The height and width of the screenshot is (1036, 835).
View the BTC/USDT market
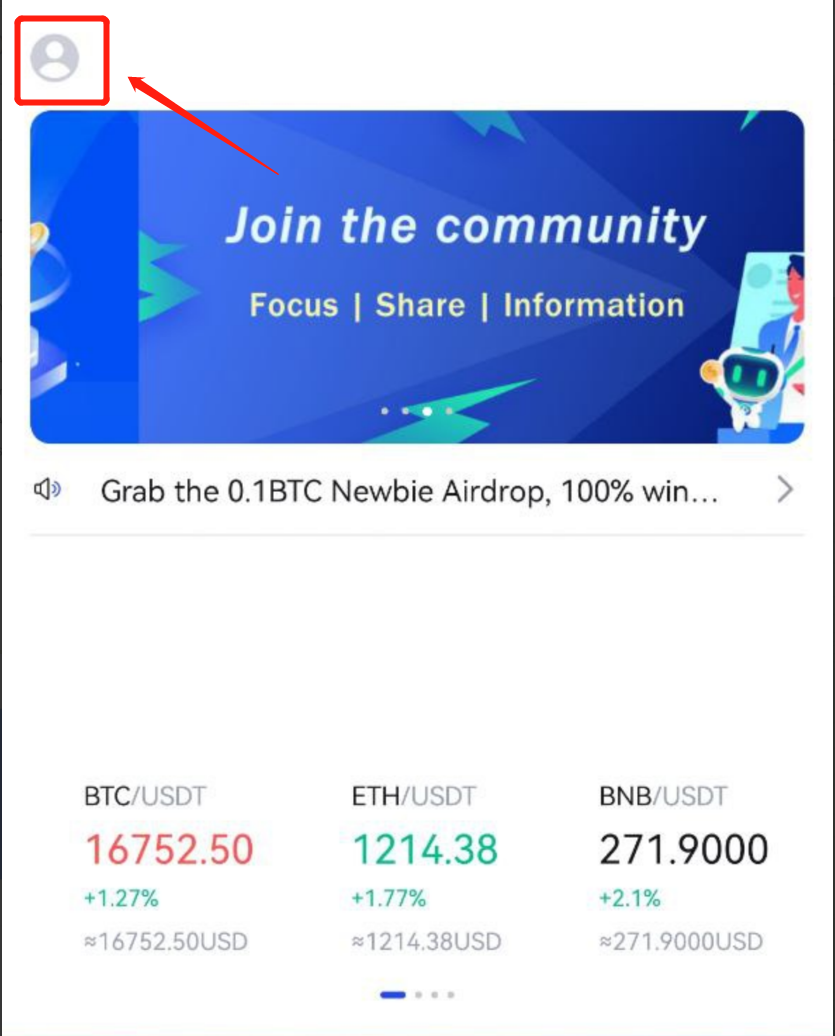tap(167, 867)
